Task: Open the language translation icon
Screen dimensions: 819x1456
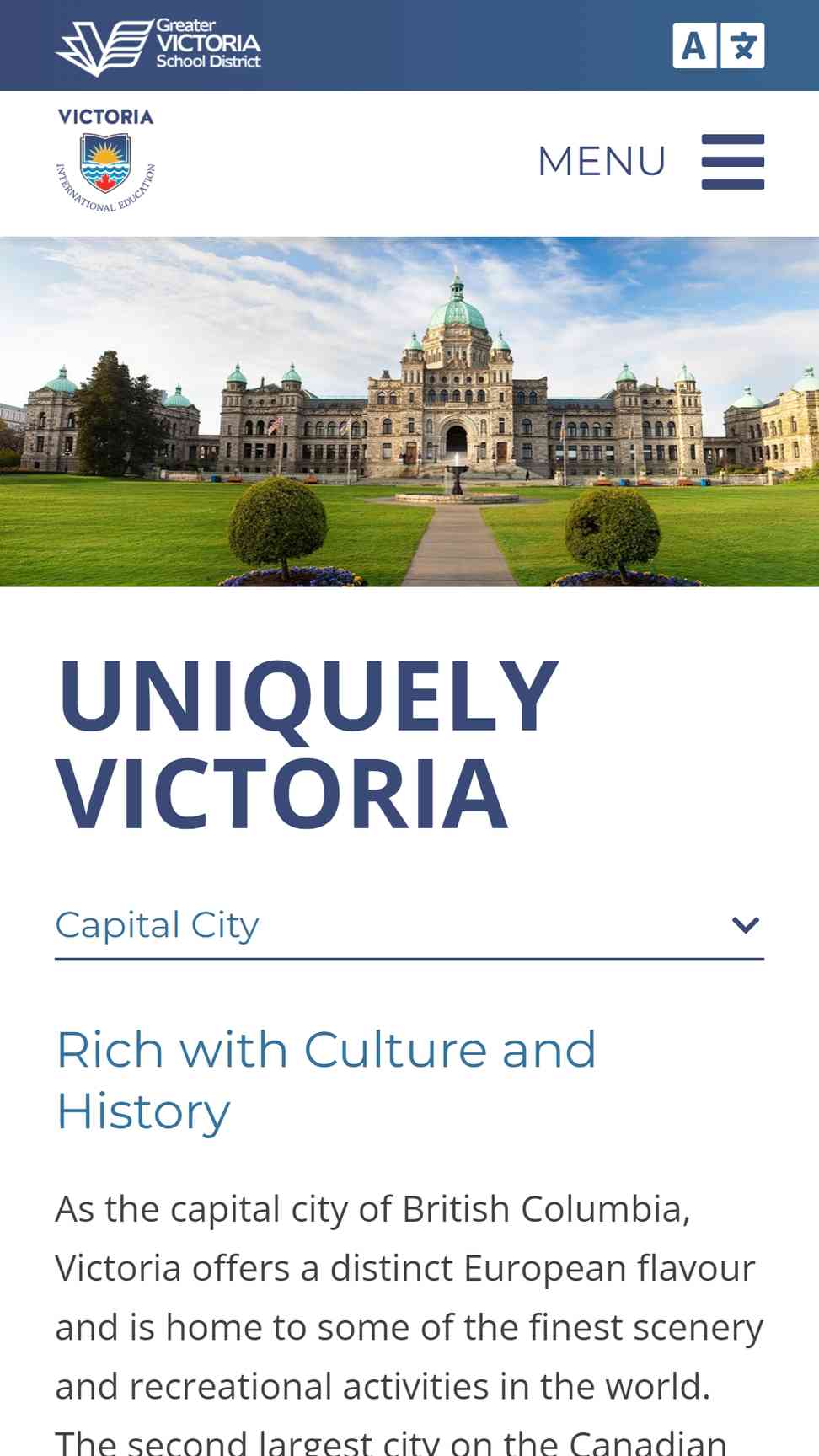Action: [718, 45]
